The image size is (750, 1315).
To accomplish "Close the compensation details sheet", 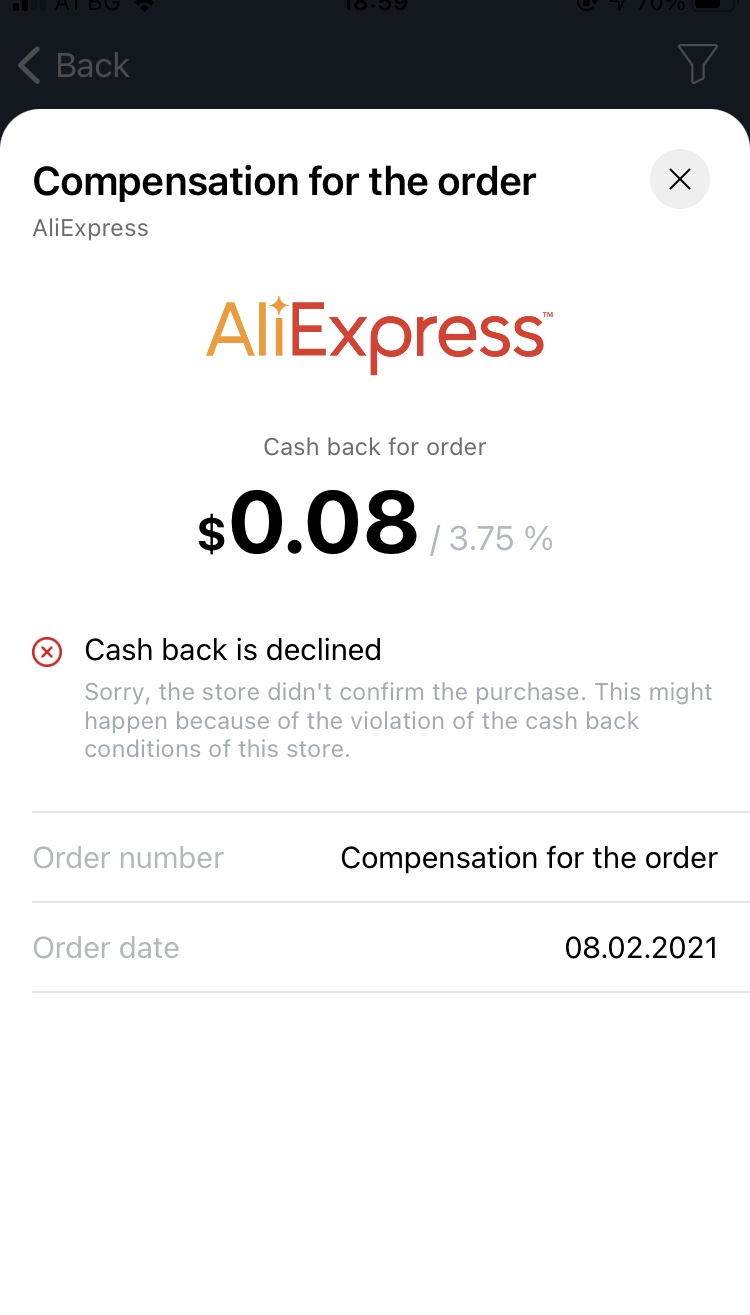I will 680,179.
